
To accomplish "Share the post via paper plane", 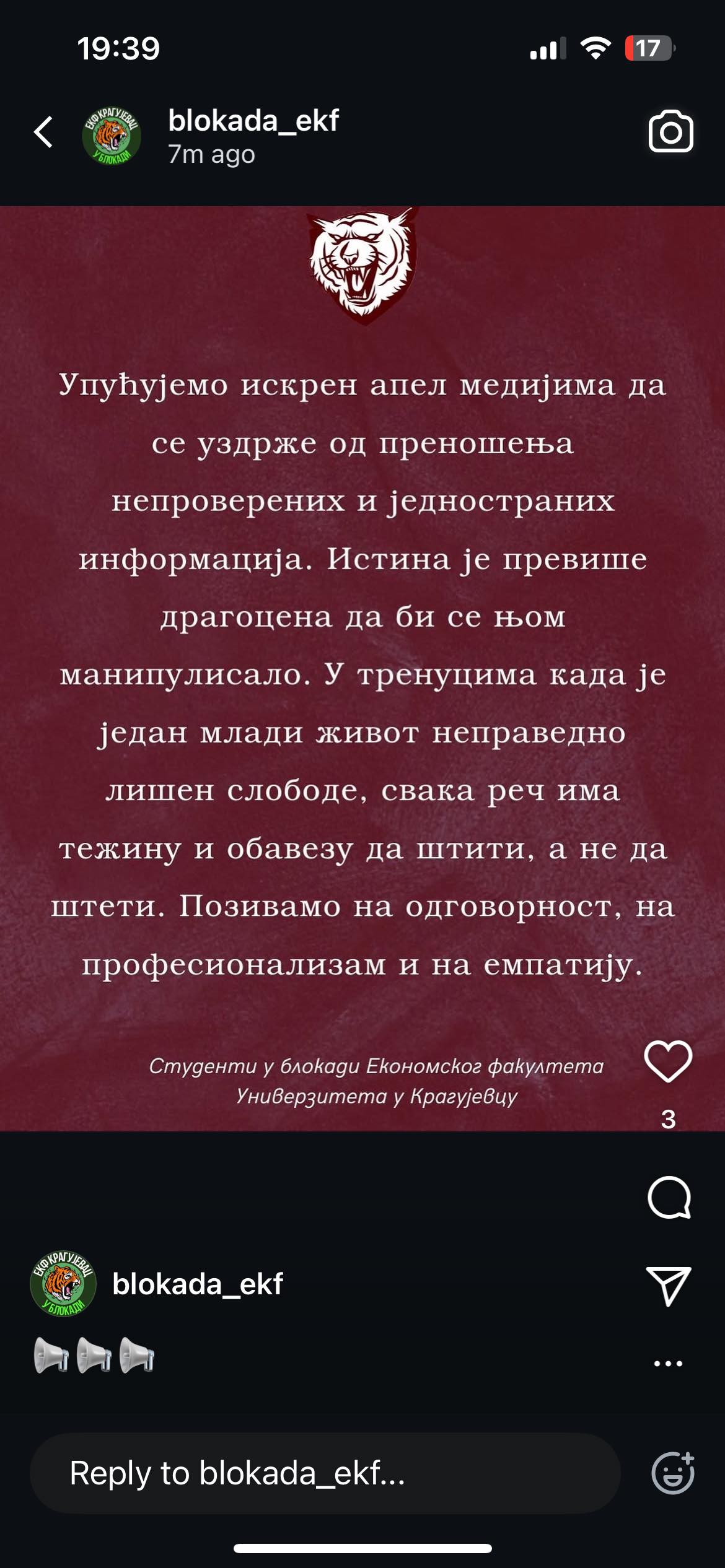I will tap(668, 1284).
